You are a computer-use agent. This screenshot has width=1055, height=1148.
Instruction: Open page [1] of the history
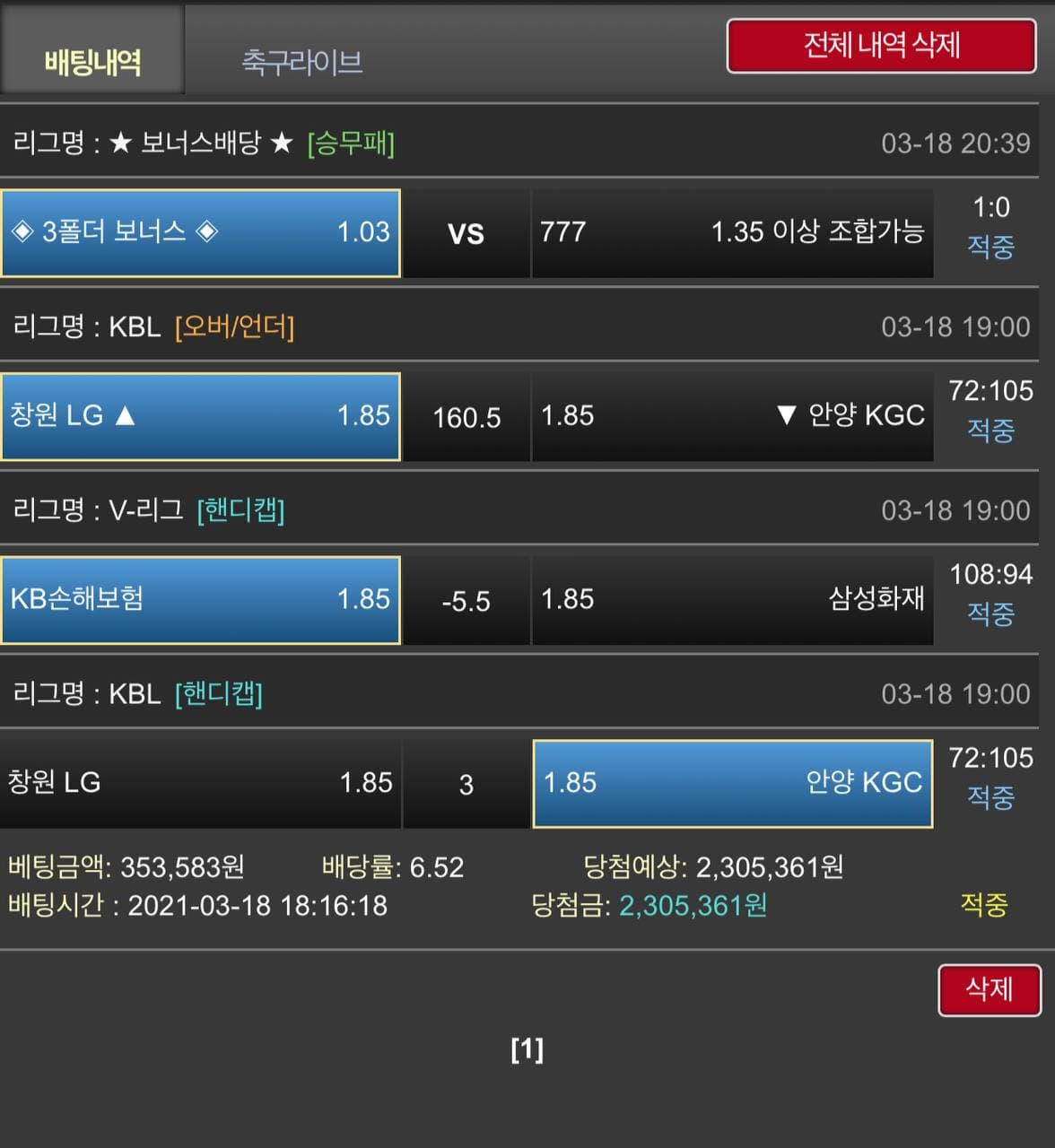click(527, 1049)
